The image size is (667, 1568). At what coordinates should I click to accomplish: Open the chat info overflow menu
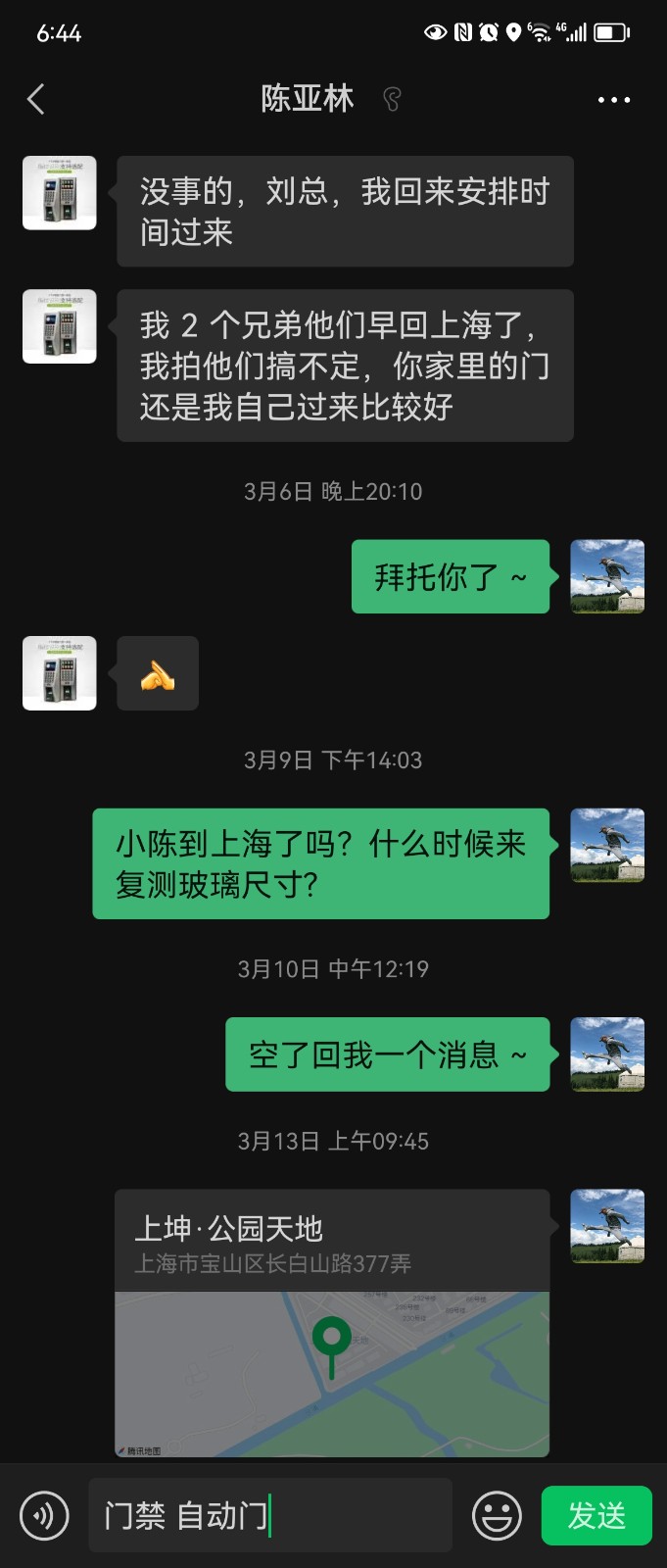pos(613,99)
